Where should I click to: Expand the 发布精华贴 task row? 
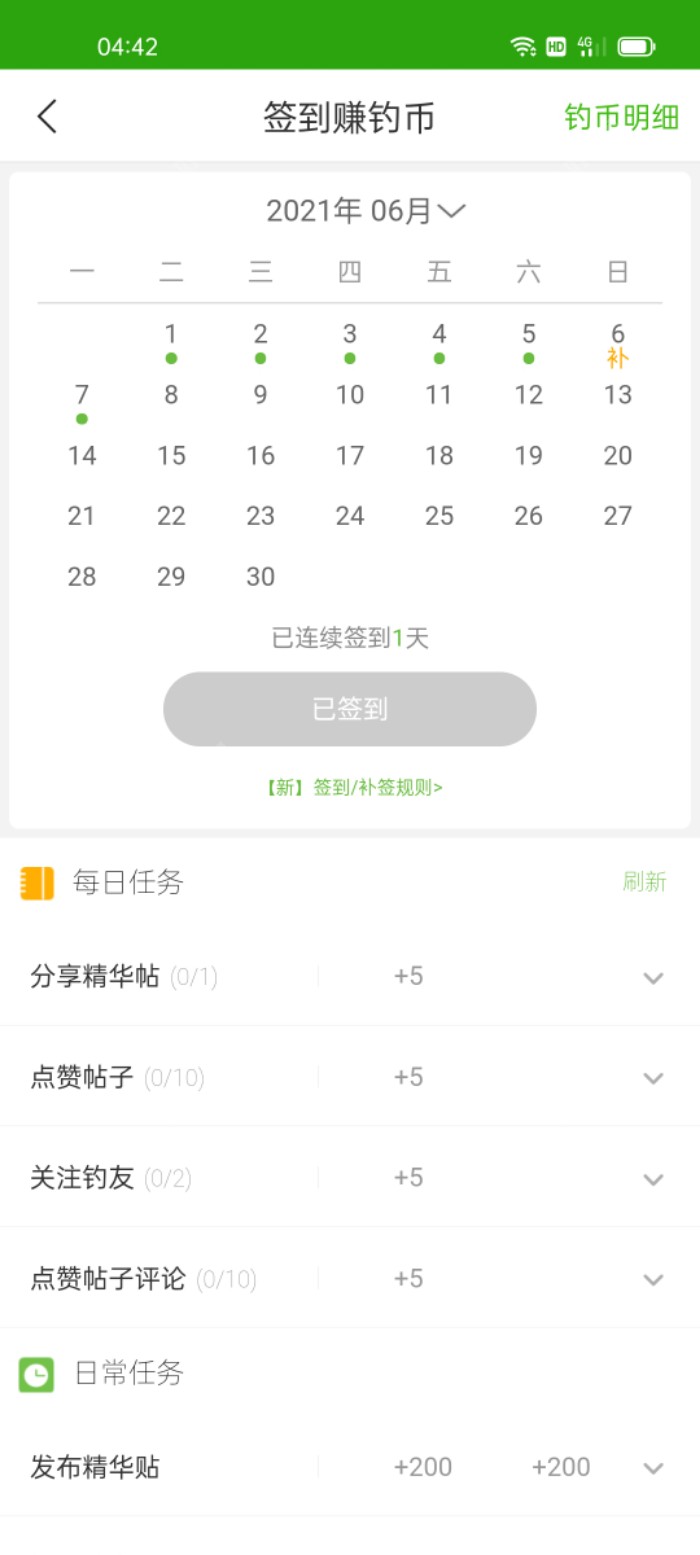pos(653,1468)
